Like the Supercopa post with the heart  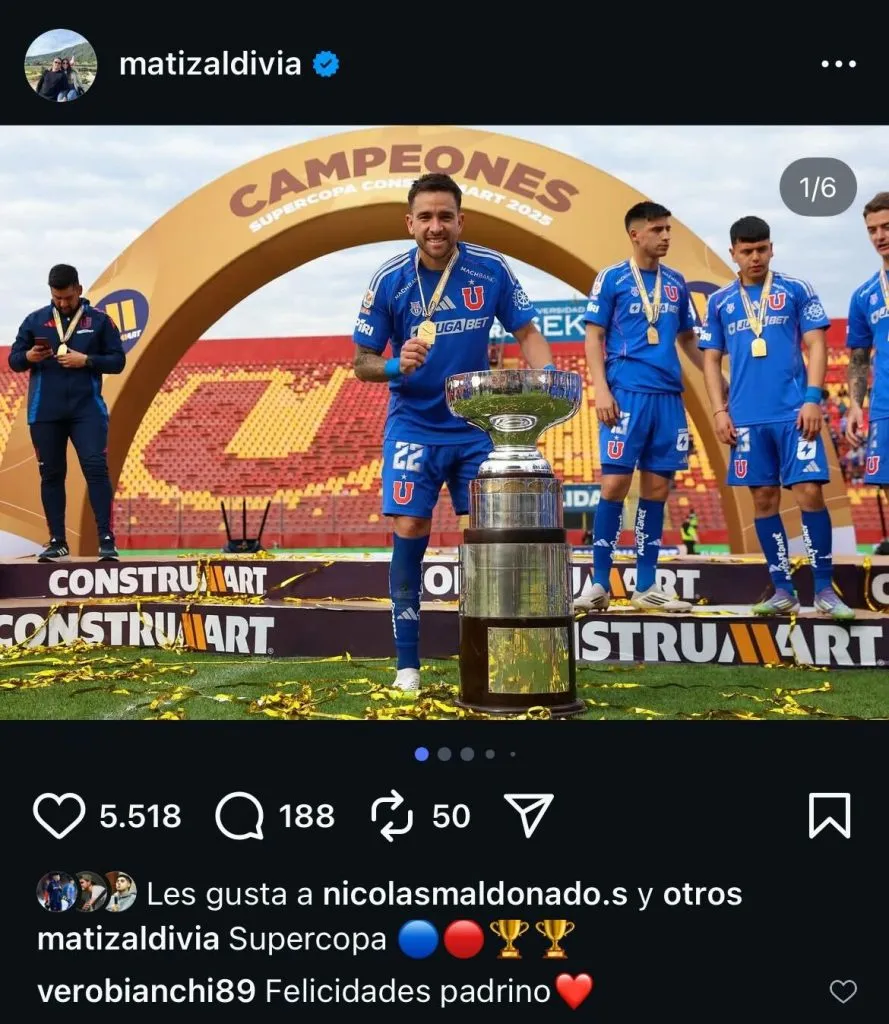click(x=59, y=816)
